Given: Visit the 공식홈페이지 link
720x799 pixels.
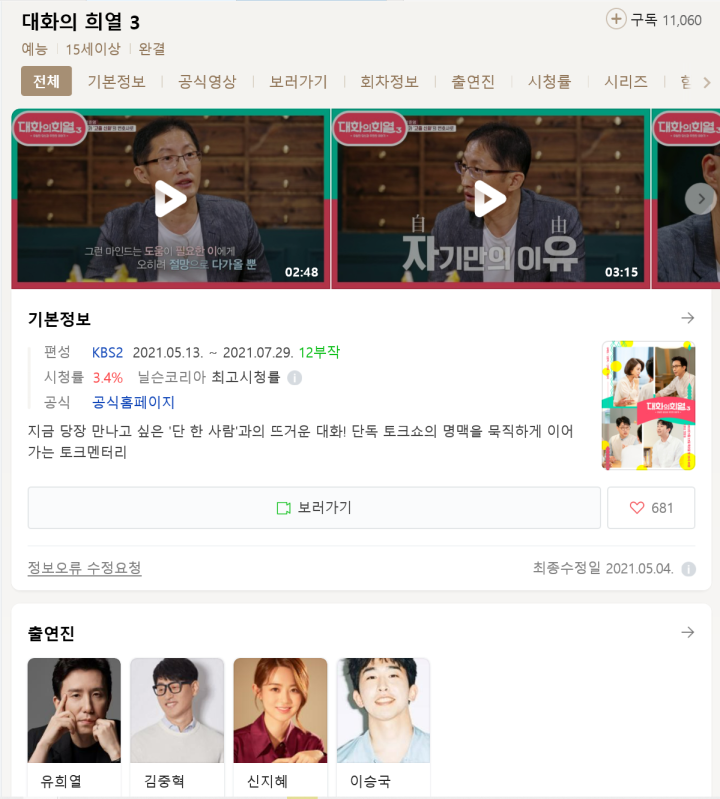Looking at the screenshot, I should coord(133,402).
